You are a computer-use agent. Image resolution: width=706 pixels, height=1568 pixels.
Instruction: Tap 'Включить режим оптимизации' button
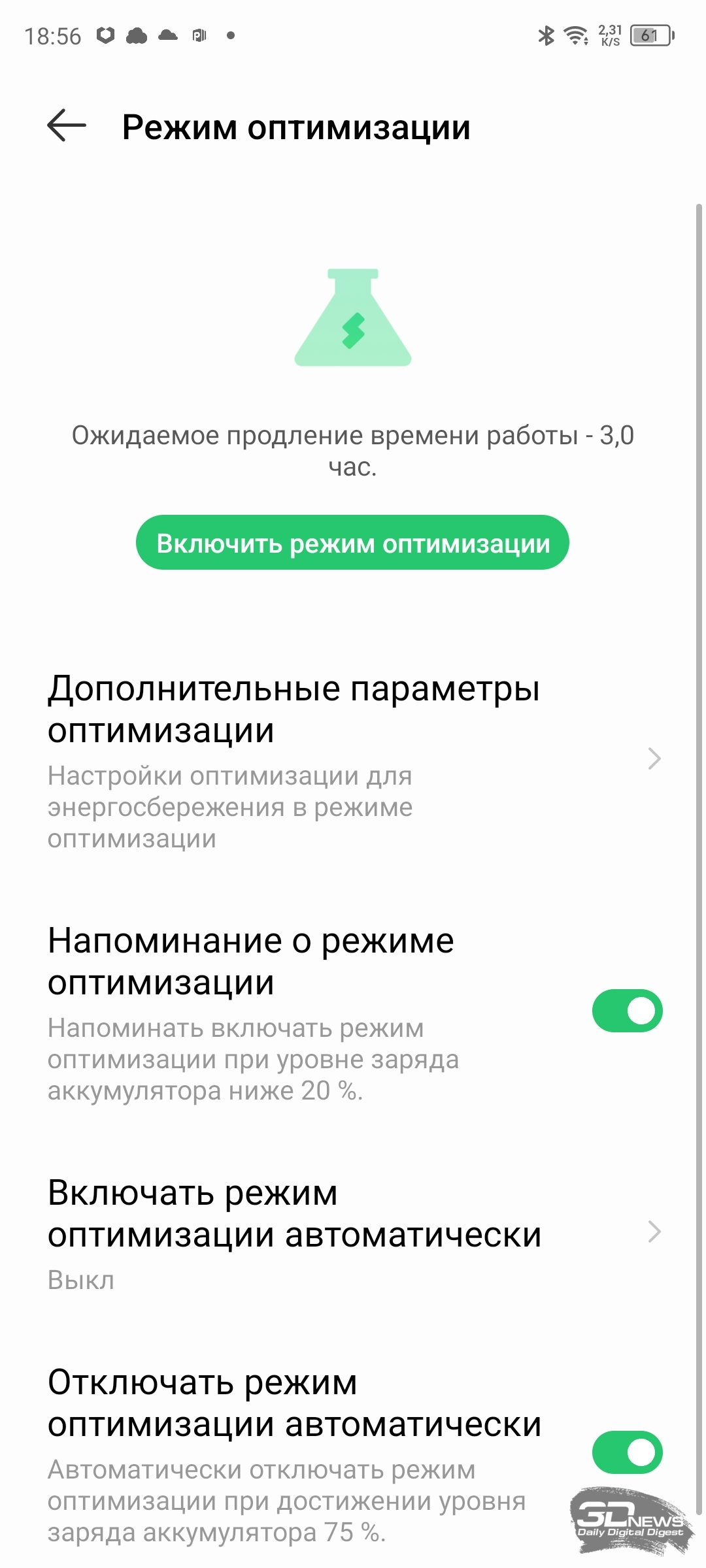352,542
